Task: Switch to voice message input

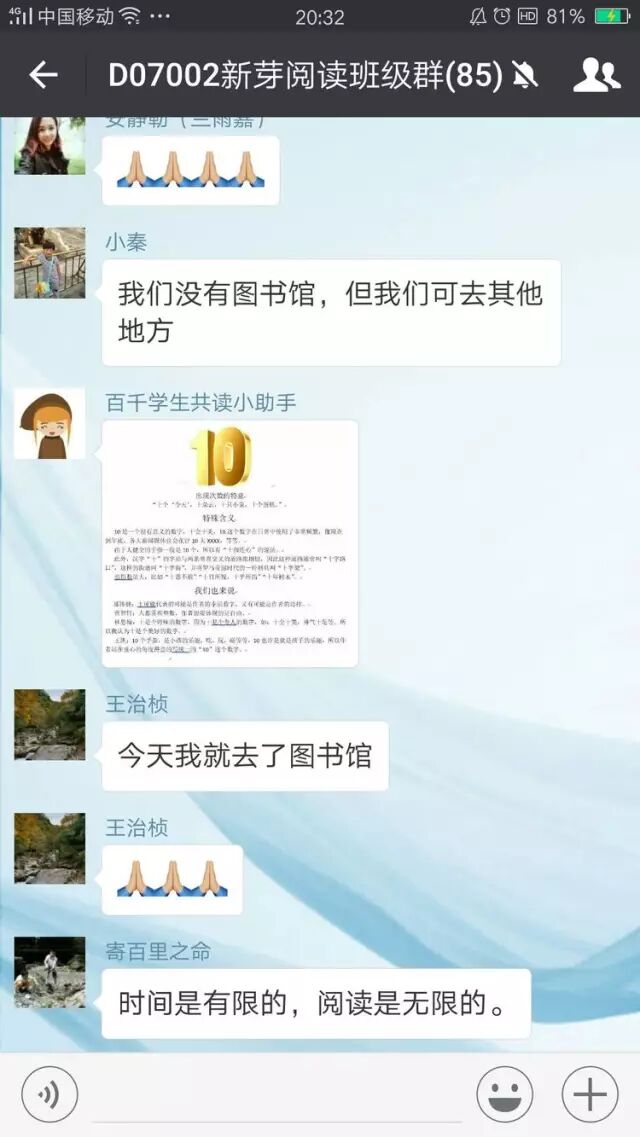Action: (49, 1094)
